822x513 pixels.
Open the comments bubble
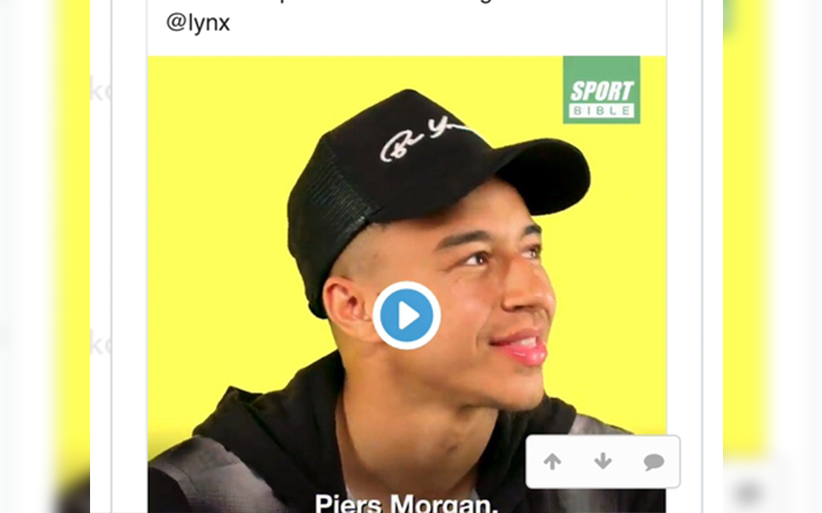tap(653, 461)
